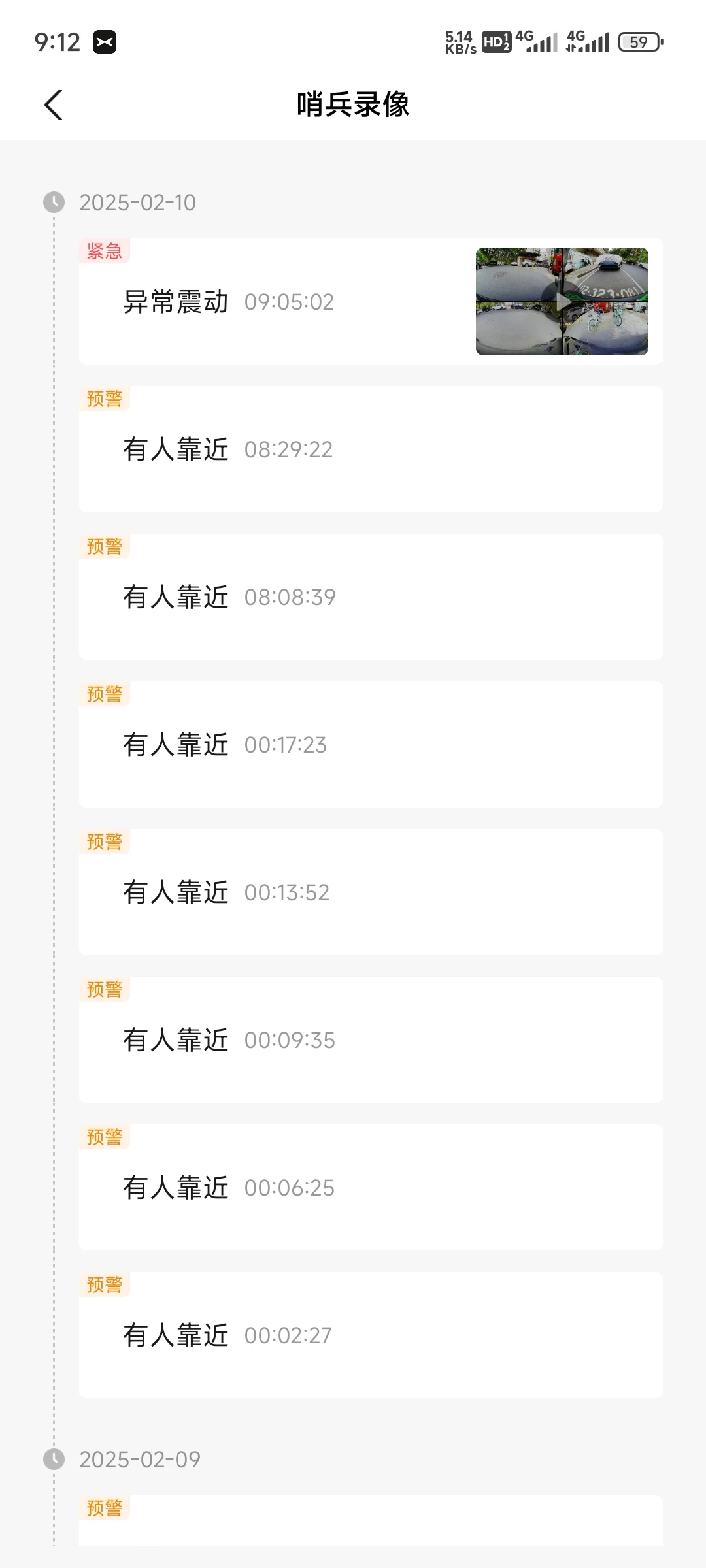706x1568 pixels.
Task: Open the 有人靠近 00:02:27 record
Action: click(x=371, y=1335)
